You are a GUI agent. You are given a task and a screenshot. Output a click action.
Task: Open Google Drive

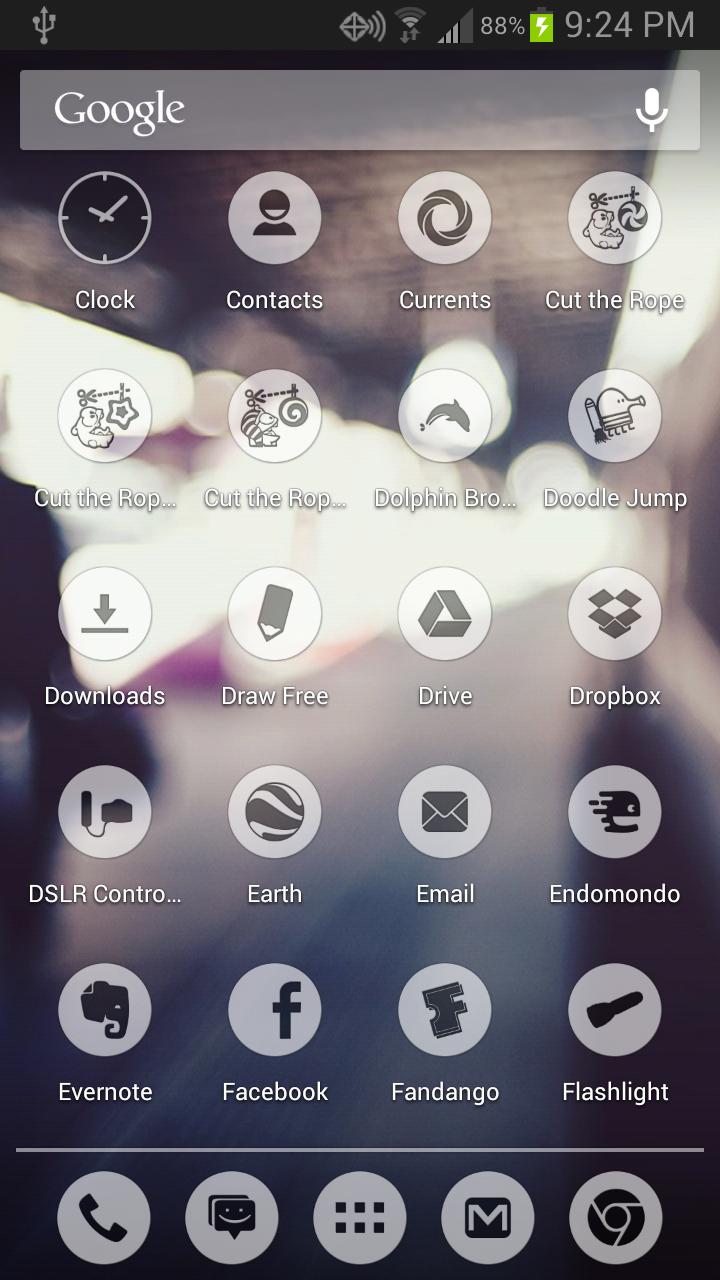[445, 613]
